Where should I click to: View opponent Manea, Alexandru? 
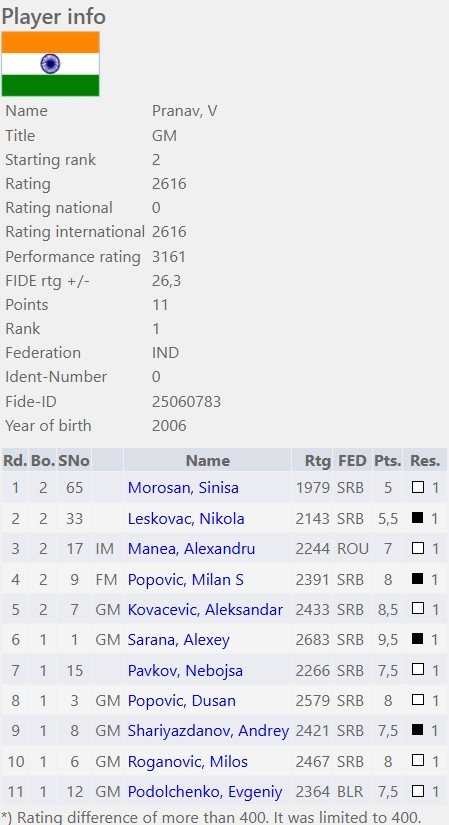point(191,549)
